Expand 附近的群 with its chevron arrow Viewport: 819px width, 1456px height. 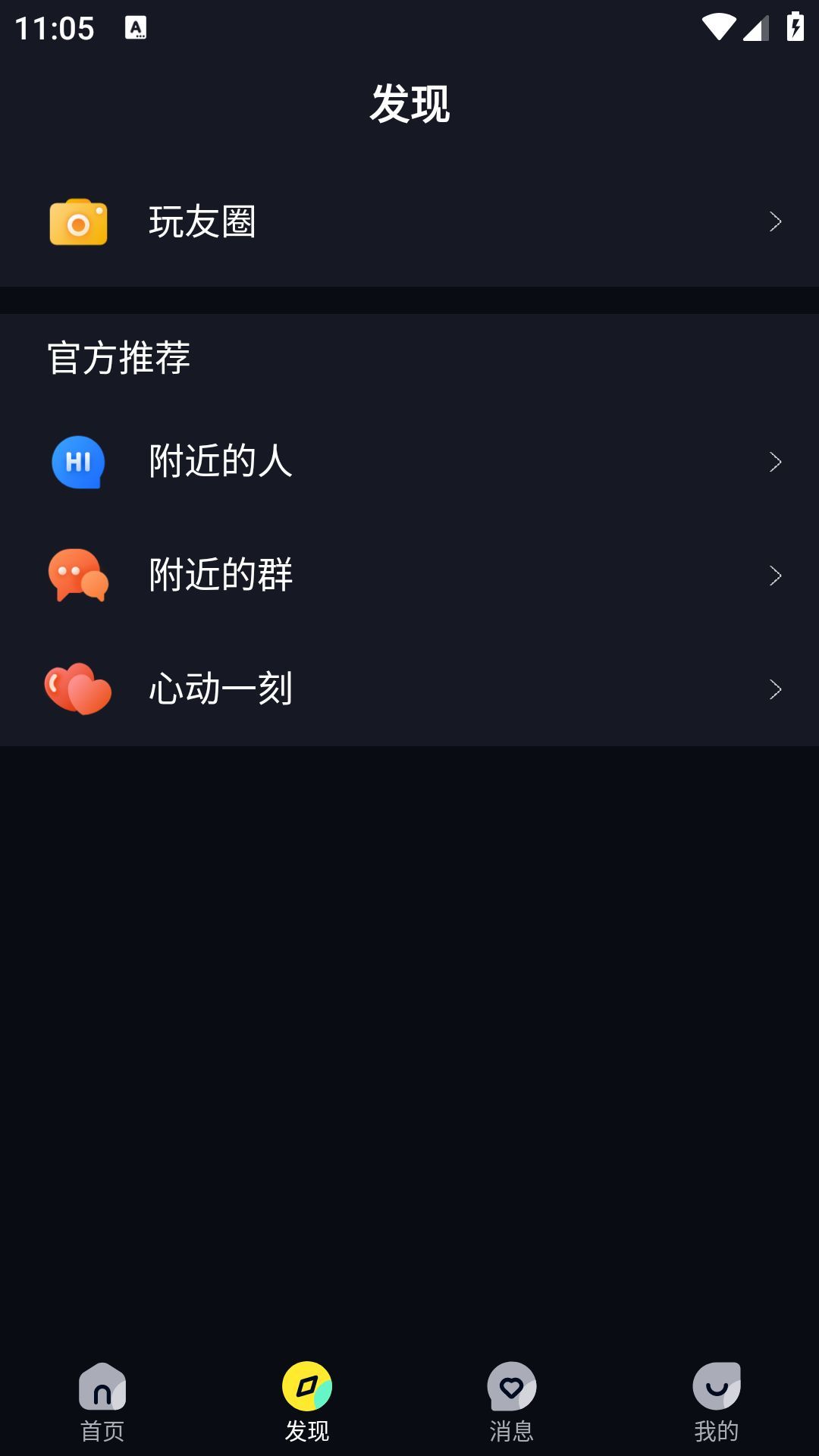tap(775, 576)
